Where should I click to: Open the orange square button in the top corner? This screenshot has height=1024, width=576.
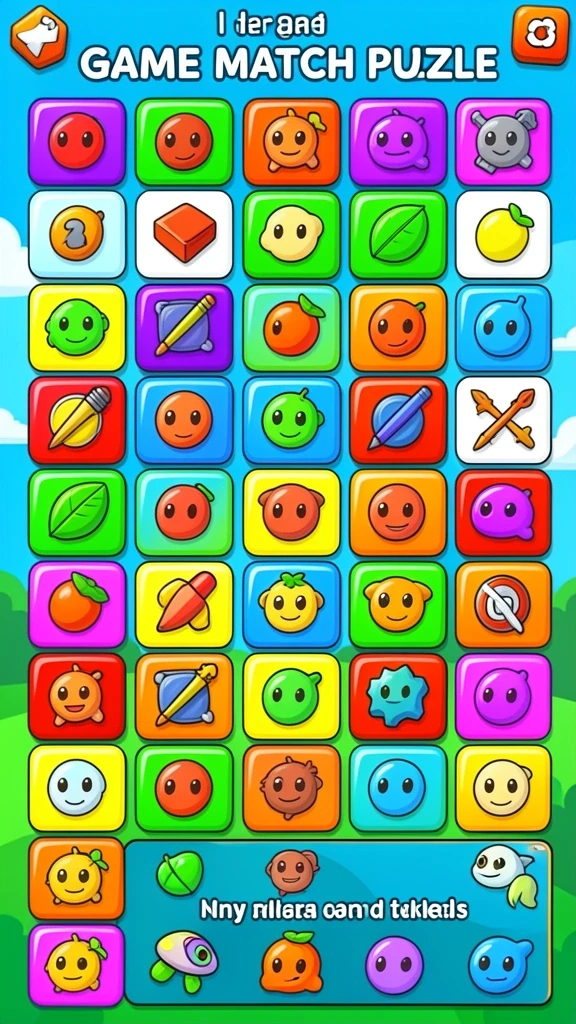[x=540, y=34]
